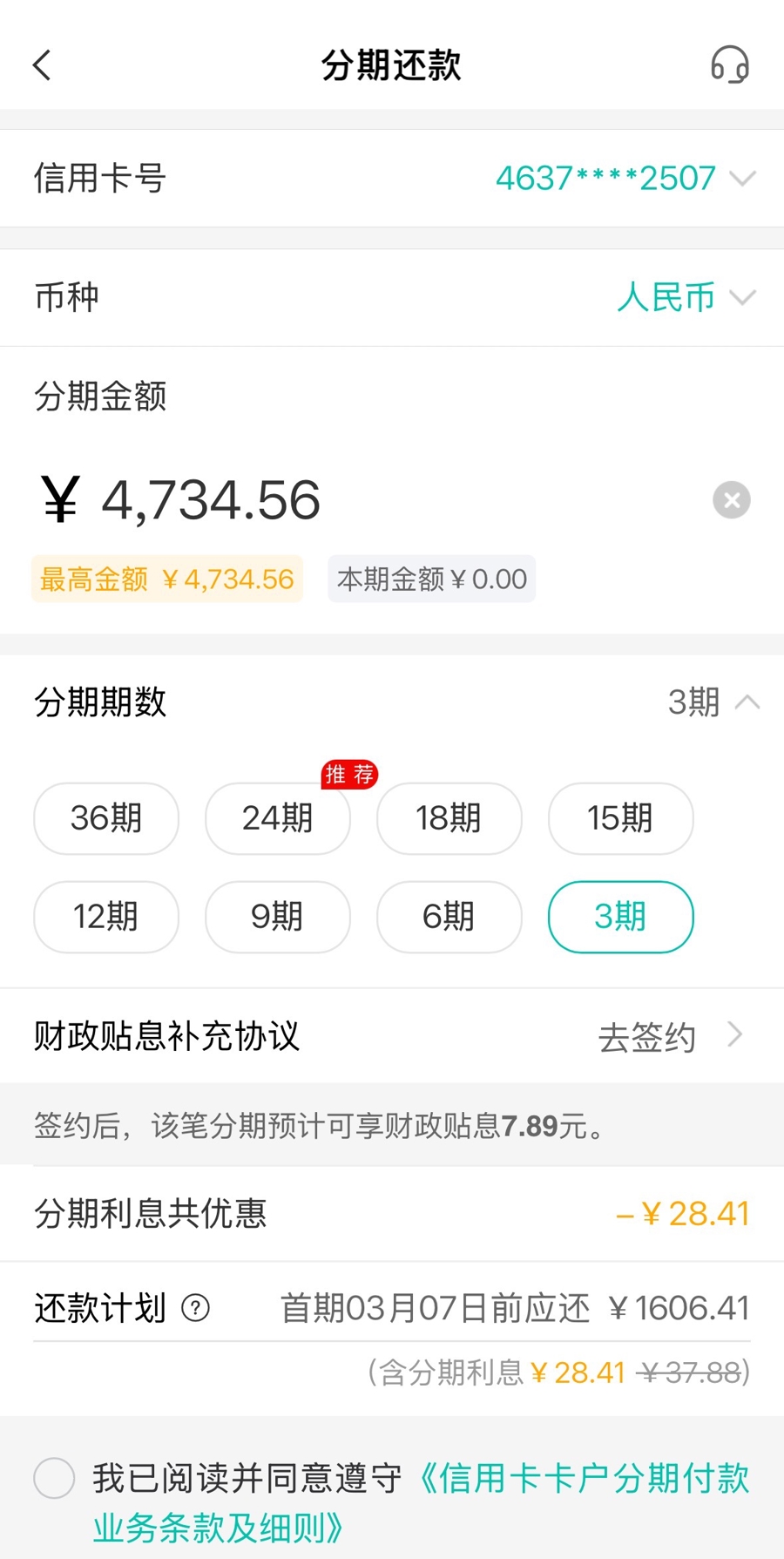
Task: Apply the 本期金额 ¥0.00 chip
Action: [x=431, y=580]
